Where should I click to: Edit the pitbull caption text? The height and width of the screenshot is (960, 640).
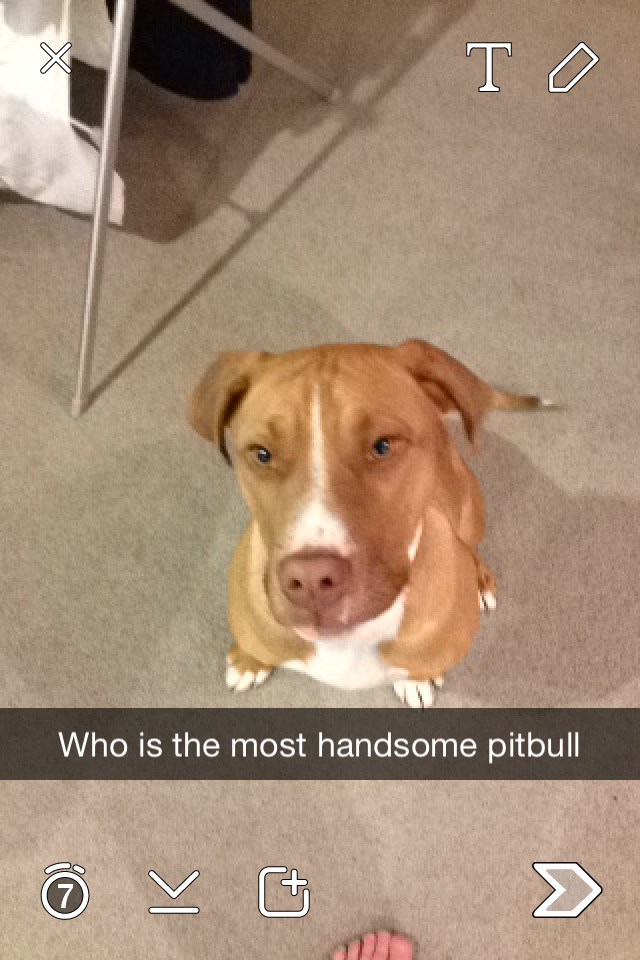(x=319, y=745)
